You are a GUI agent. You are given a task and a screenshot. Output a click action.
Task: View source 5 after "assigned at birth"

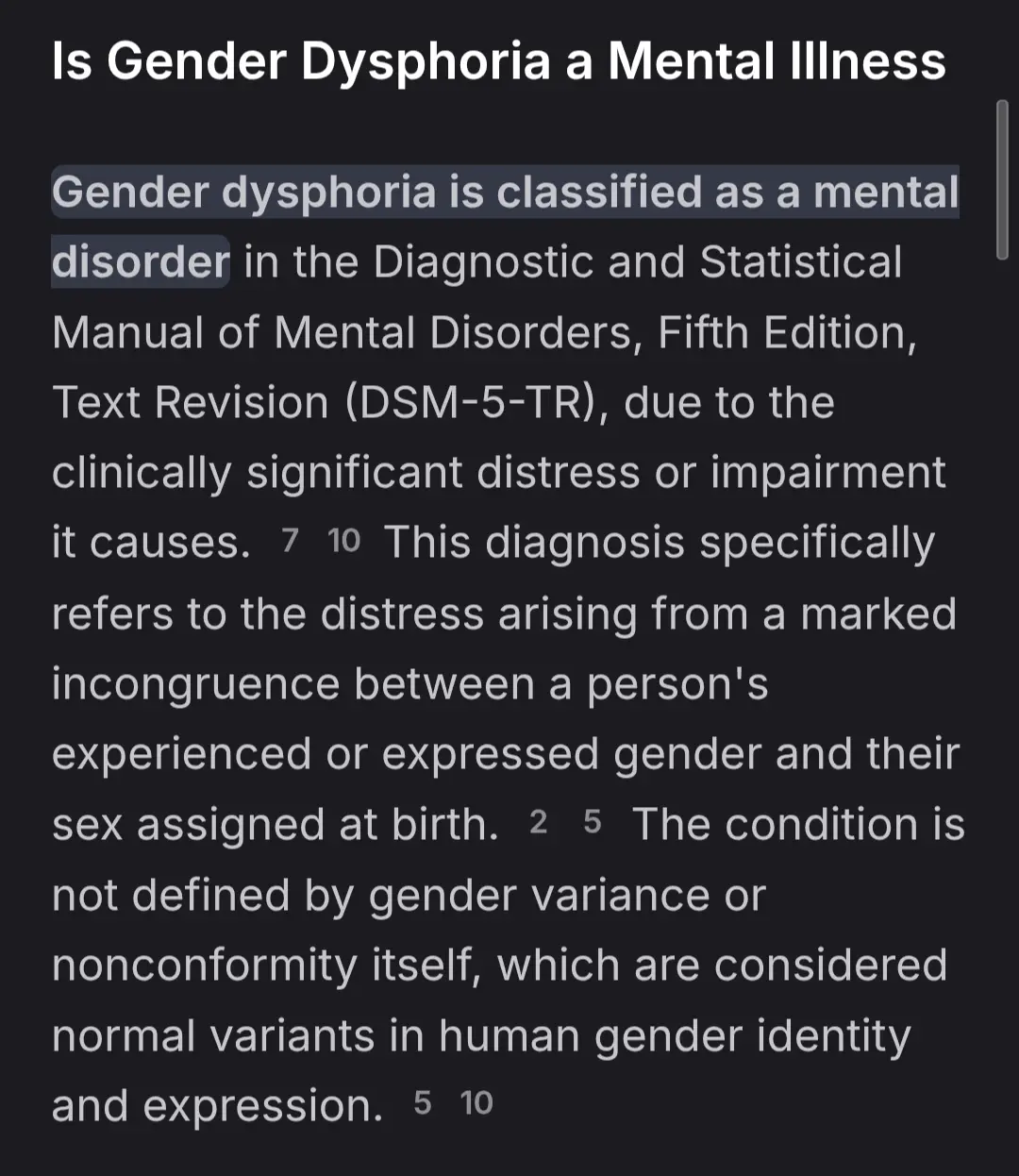point(592,822)
